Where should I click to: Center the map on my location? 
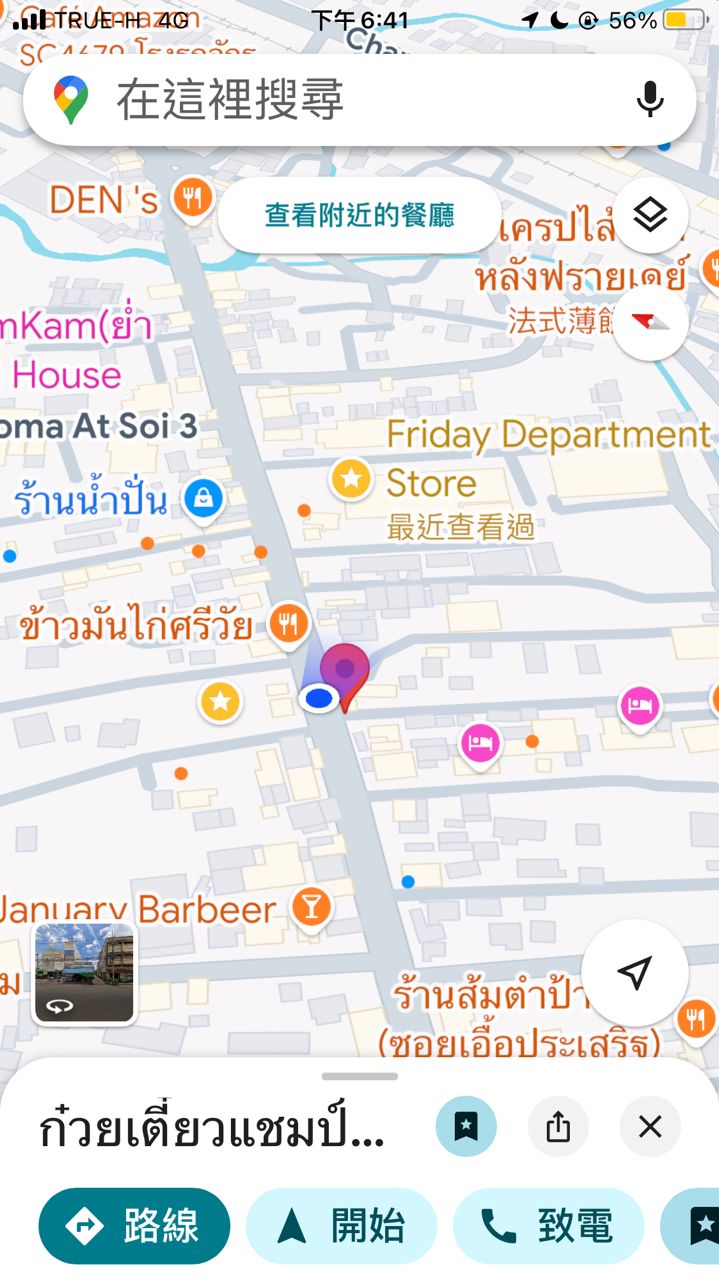point(634,972)
